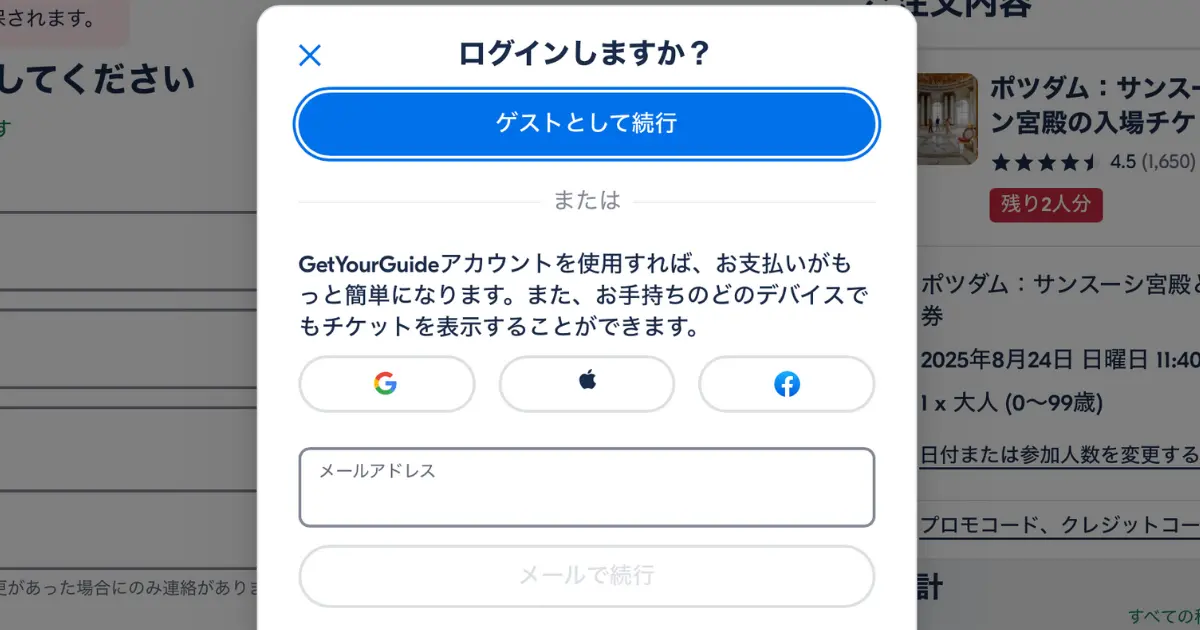Continue as guest (ゲストとして続行)
Image resolution: width=1200 pixels, height=630 pixels.
586,124
